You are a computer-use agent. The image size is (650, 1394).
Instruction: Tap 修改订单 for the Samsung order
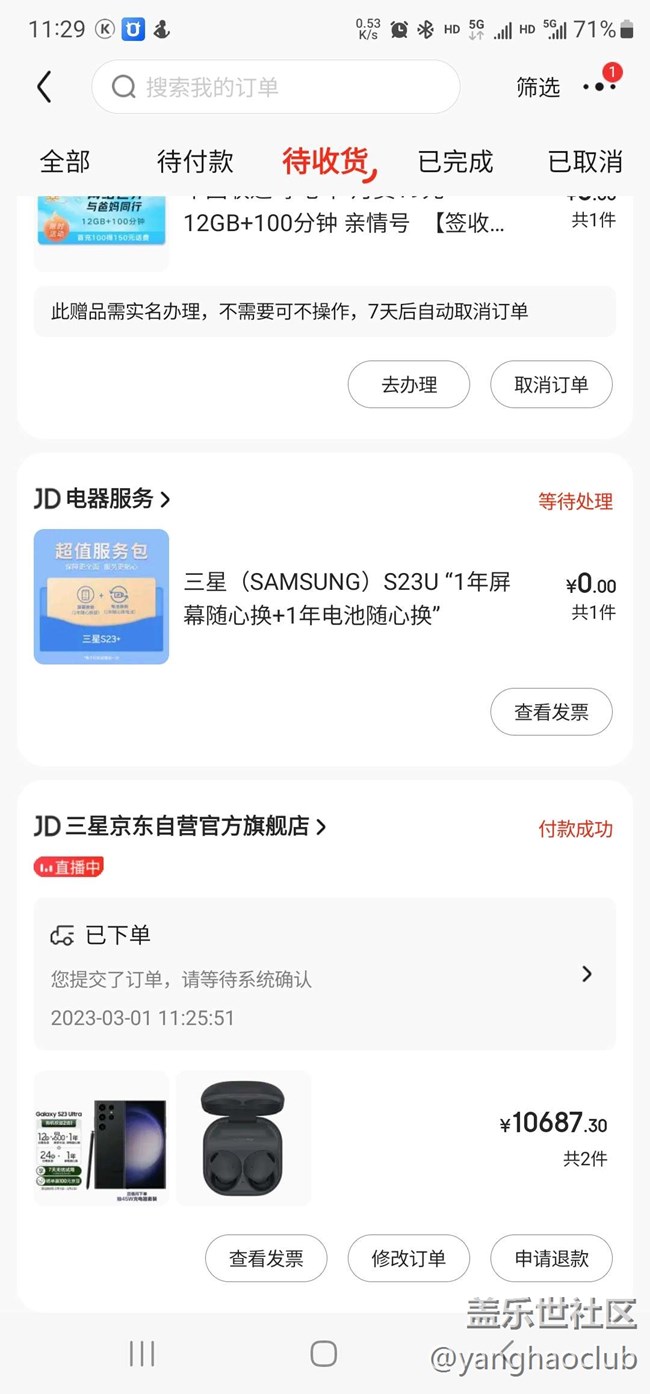408,1258
